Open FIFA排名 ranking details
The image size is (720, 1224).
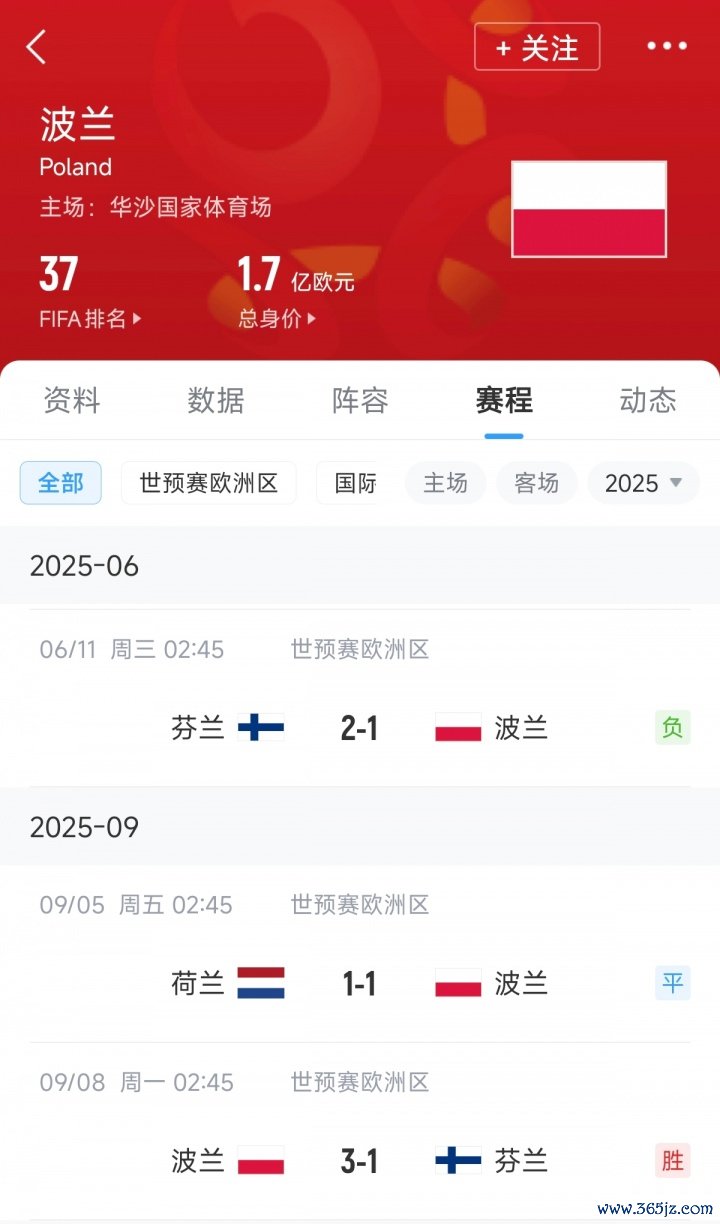(x=90, y=319)
